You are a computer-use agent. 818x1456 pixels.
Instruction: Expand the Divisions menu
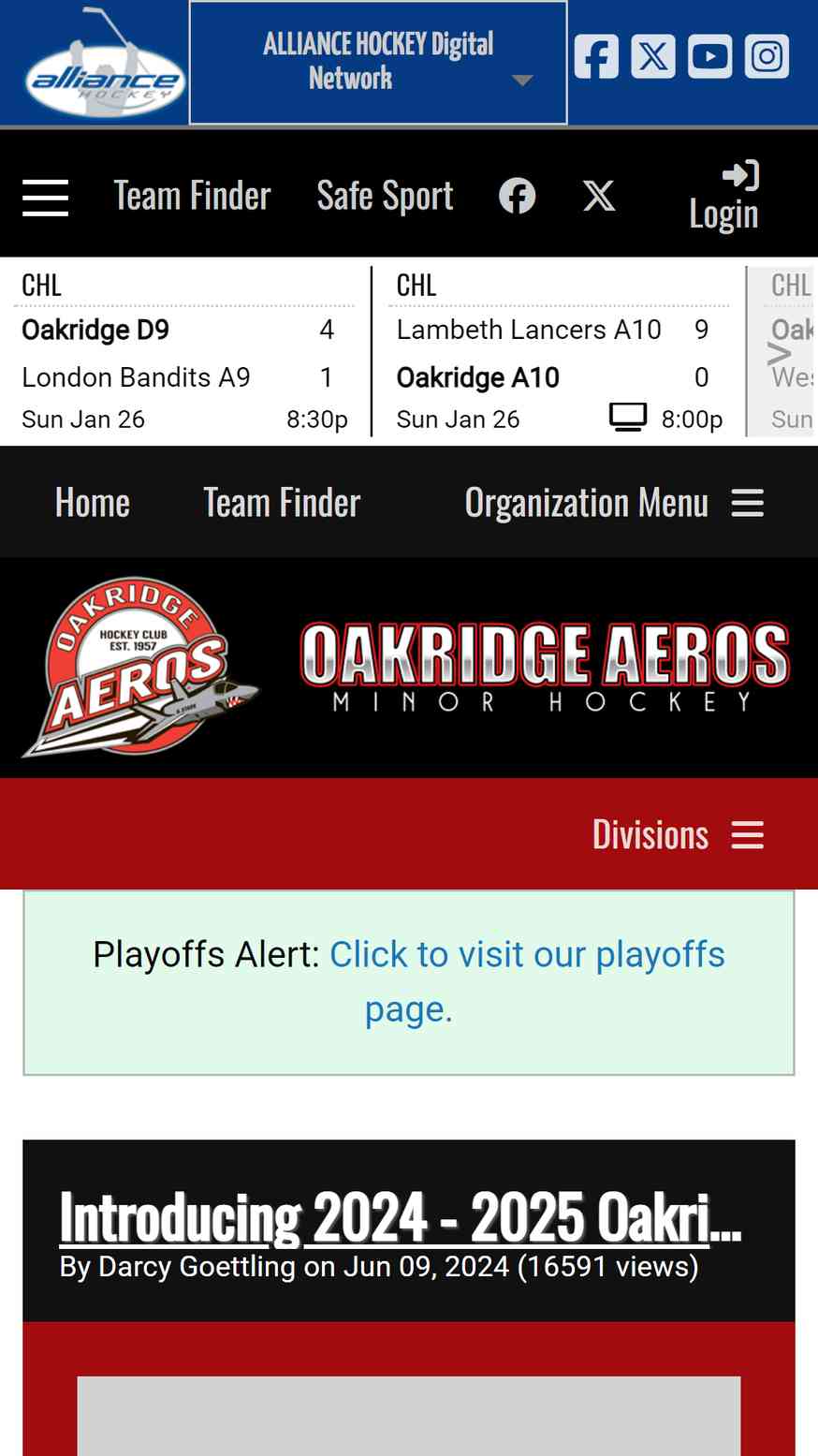(678, 834)
